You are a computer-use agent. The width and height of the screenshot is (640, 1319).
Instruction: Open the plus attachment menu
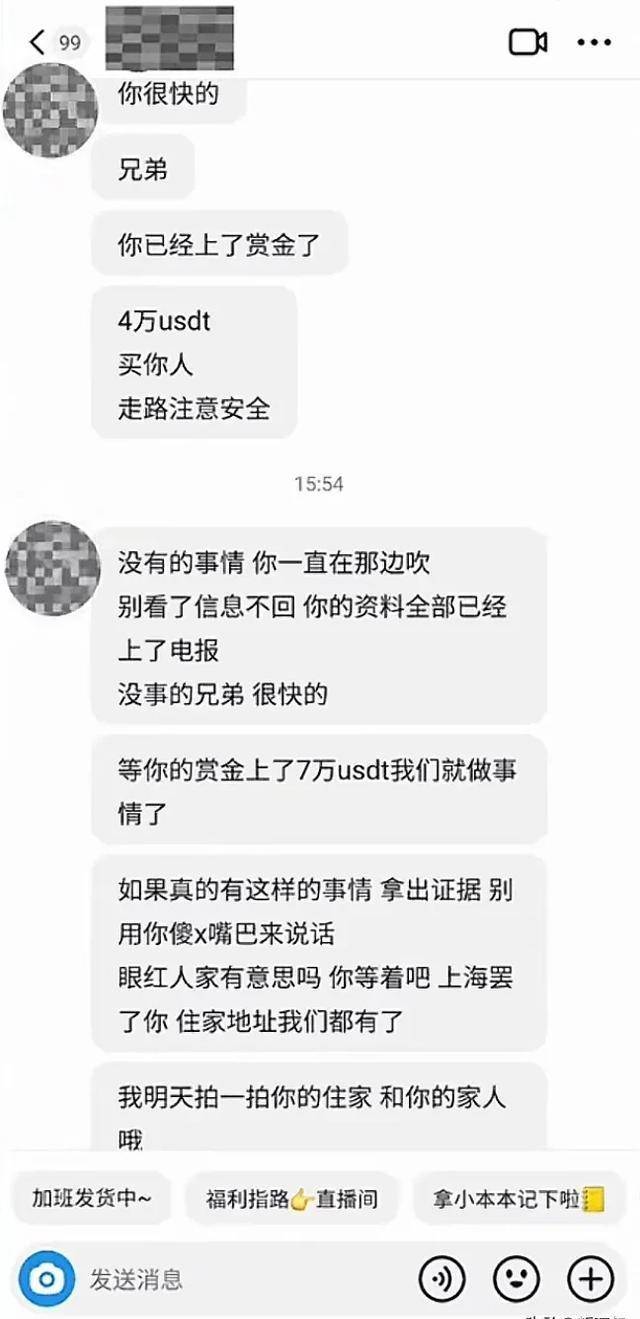coord(590,1278)
